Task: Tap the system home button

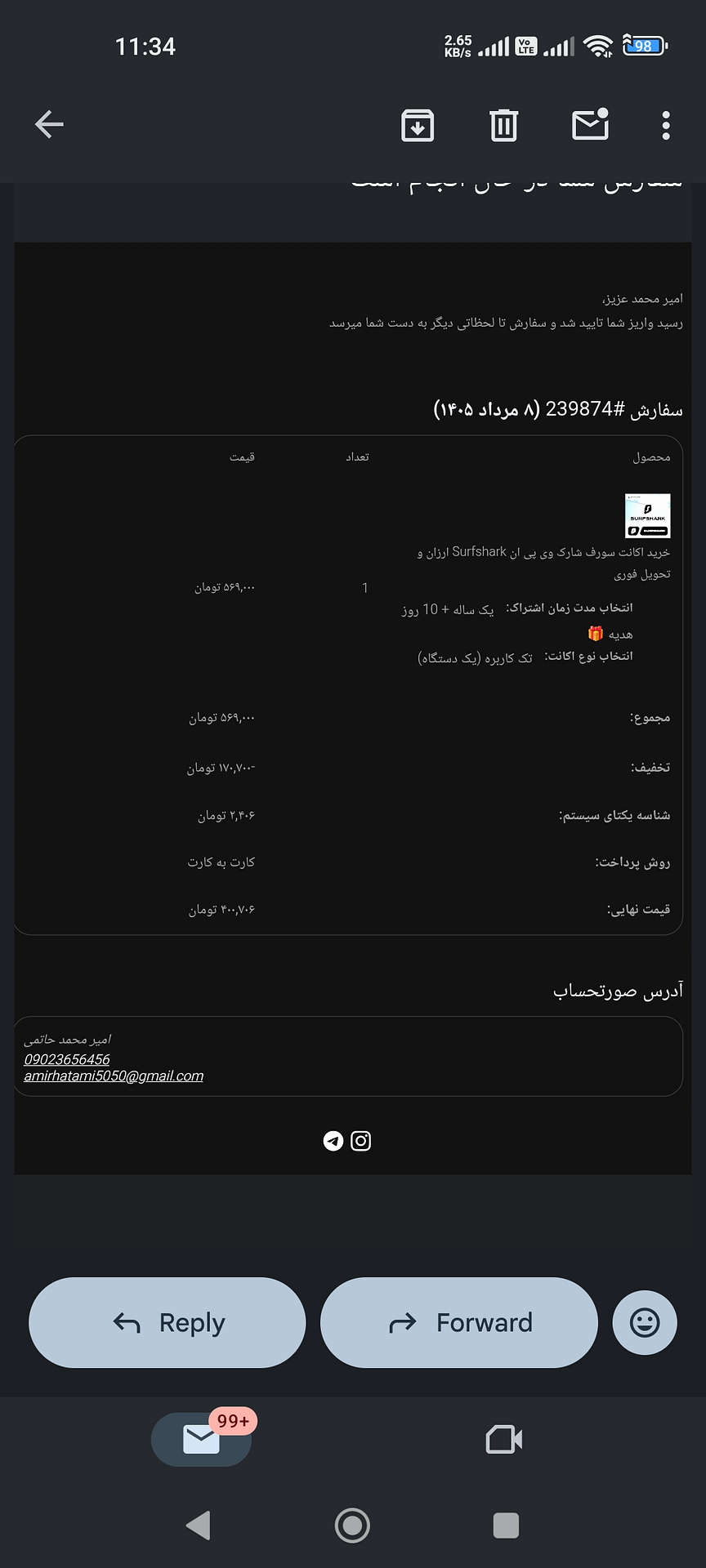Action: [x=352, y=1525]
